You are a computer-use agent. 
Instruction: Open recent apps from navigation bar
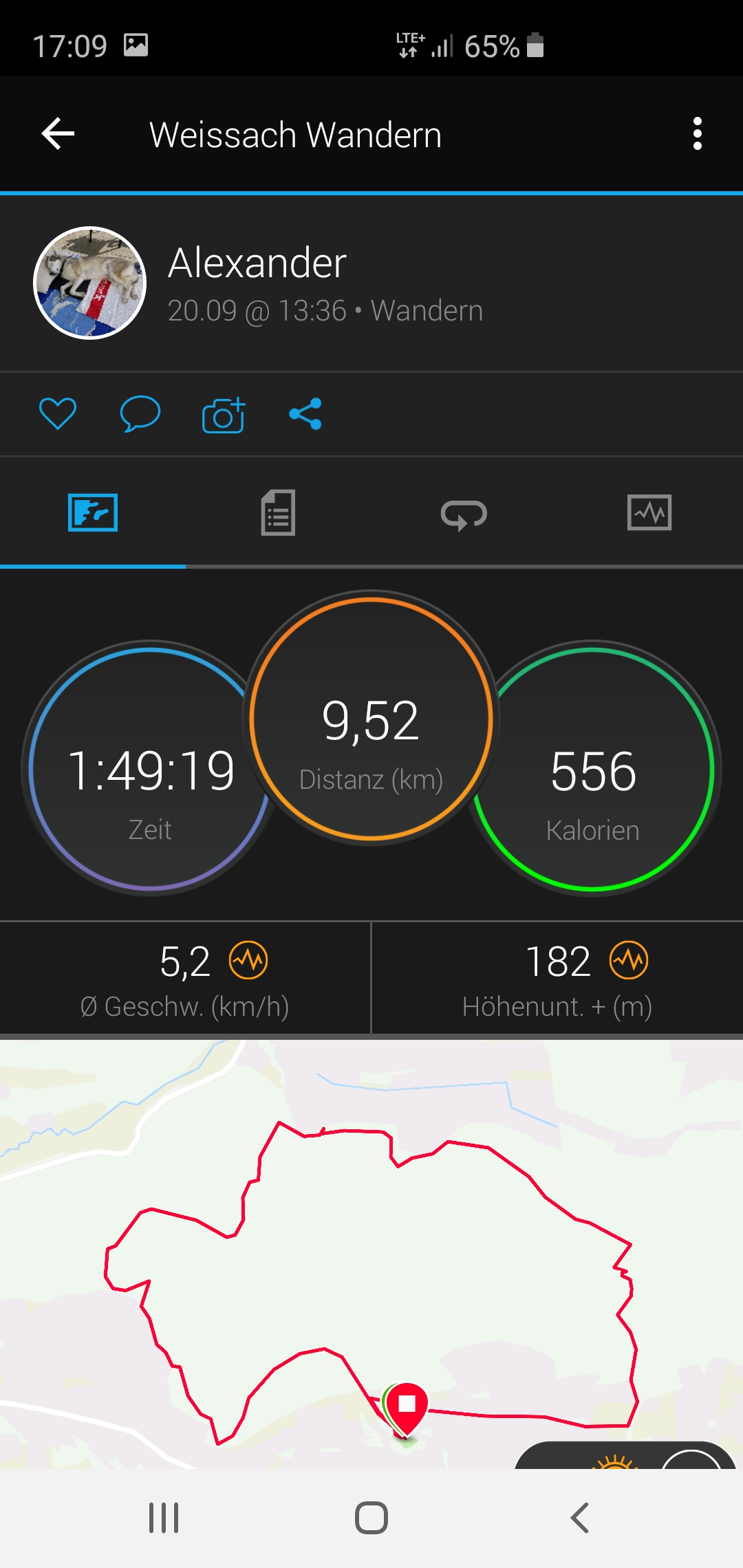click(164, 1518)
